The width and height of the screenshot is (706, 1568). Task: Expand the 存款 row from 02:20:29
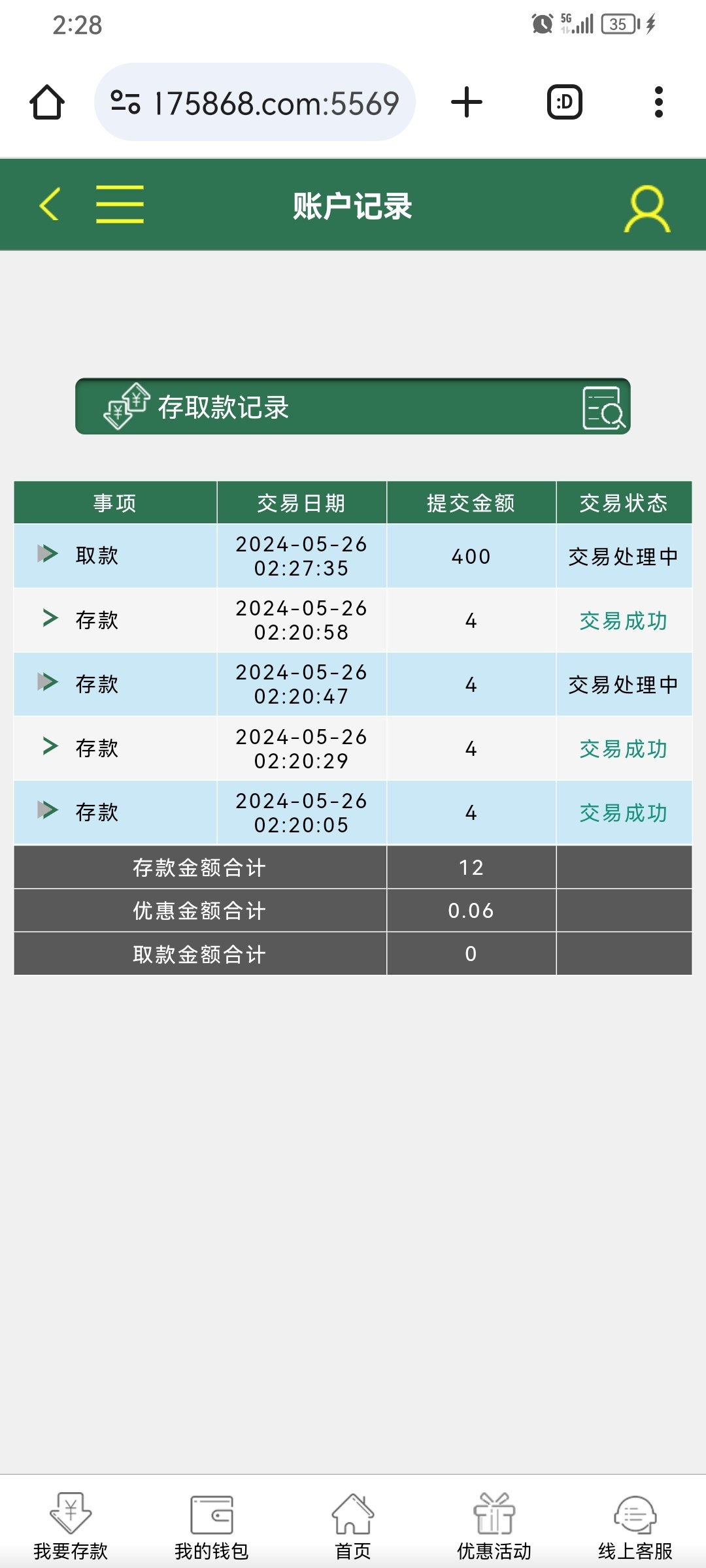coord(50,746)
